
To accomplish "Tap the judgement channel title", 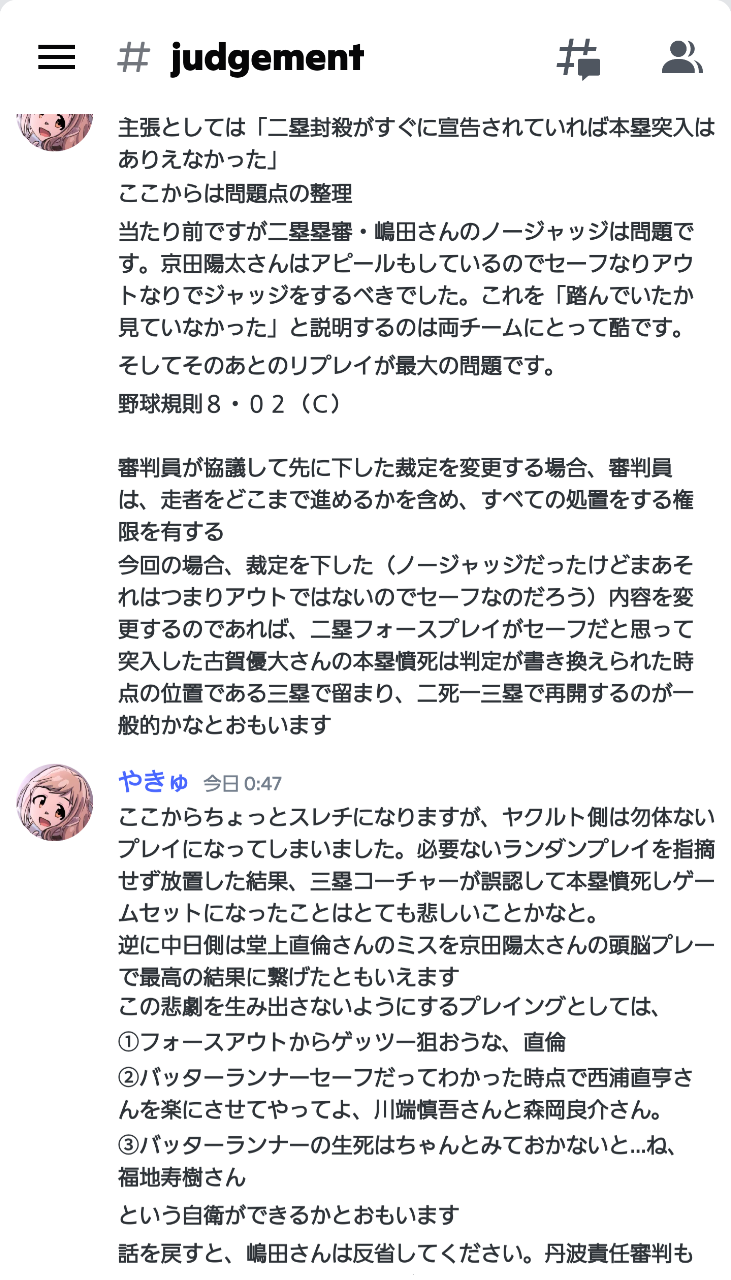I will pos(266,58).
